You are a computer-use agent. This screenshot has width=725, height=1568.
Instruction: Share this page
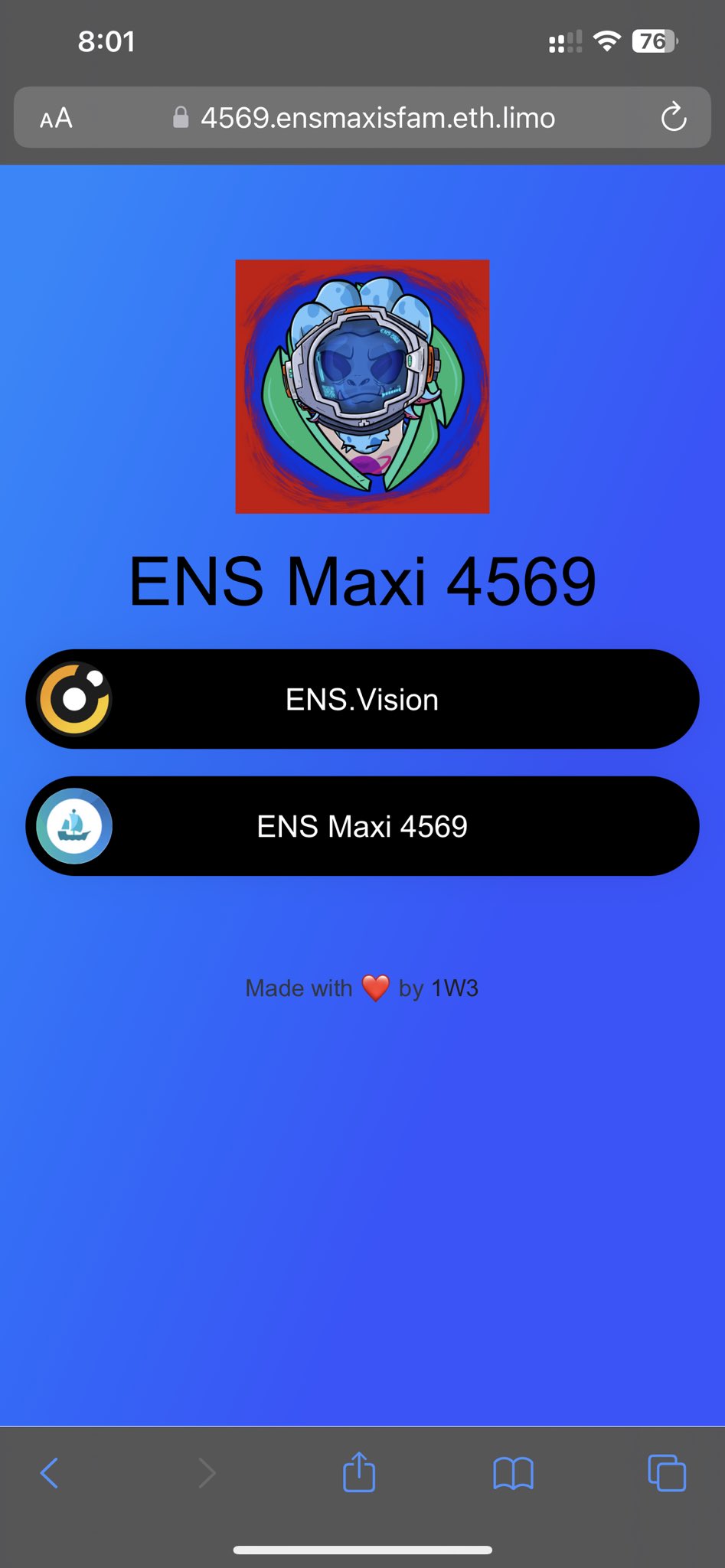coord(359,1471)
